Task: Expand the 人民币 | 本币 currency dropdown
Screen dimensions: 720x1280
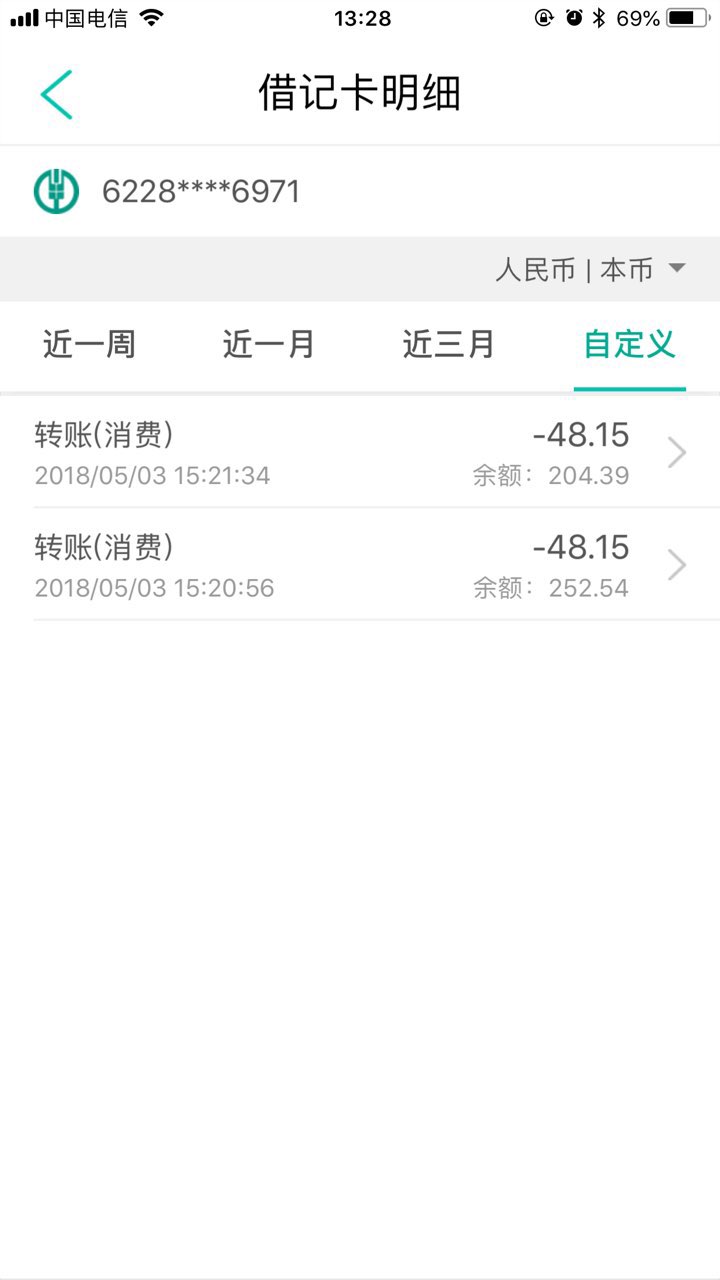Action: coord(590,269)
